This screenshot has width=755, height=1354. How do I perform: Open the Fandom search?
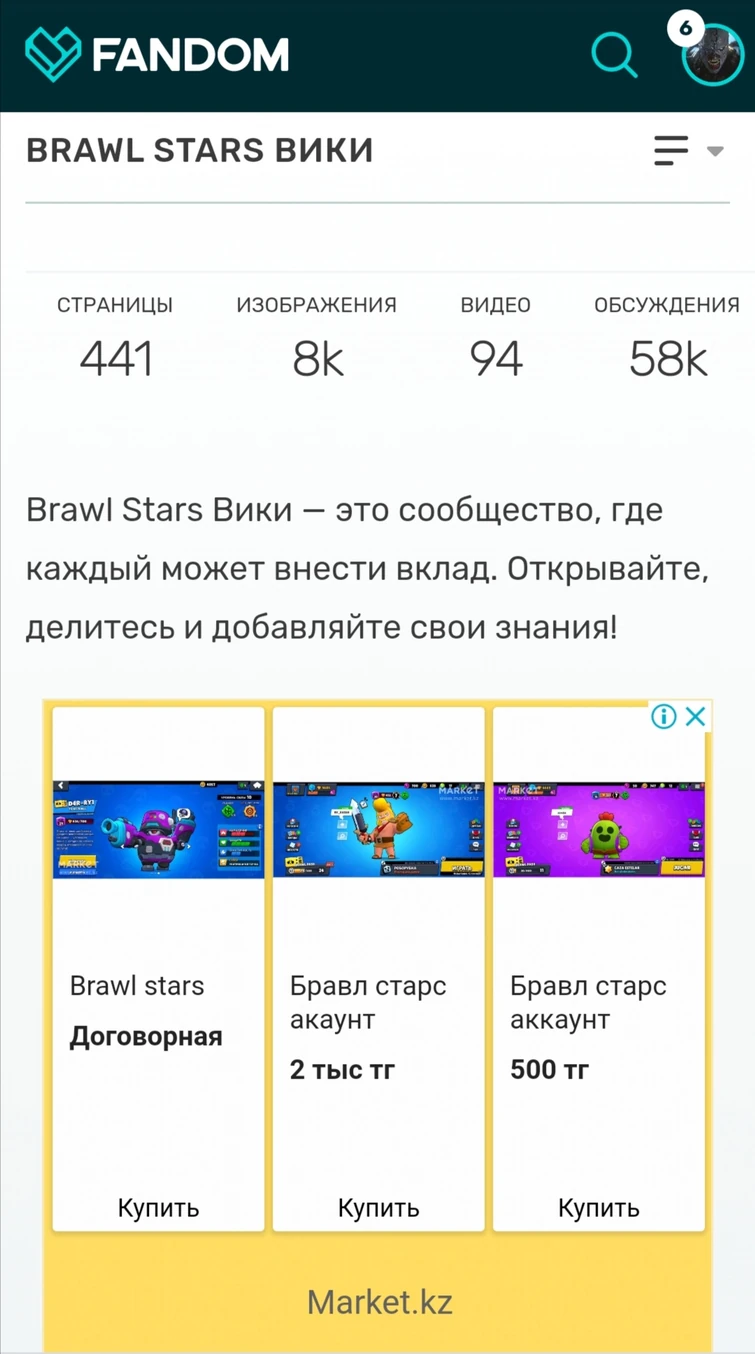pyautogui.click(x=613, y=54)
